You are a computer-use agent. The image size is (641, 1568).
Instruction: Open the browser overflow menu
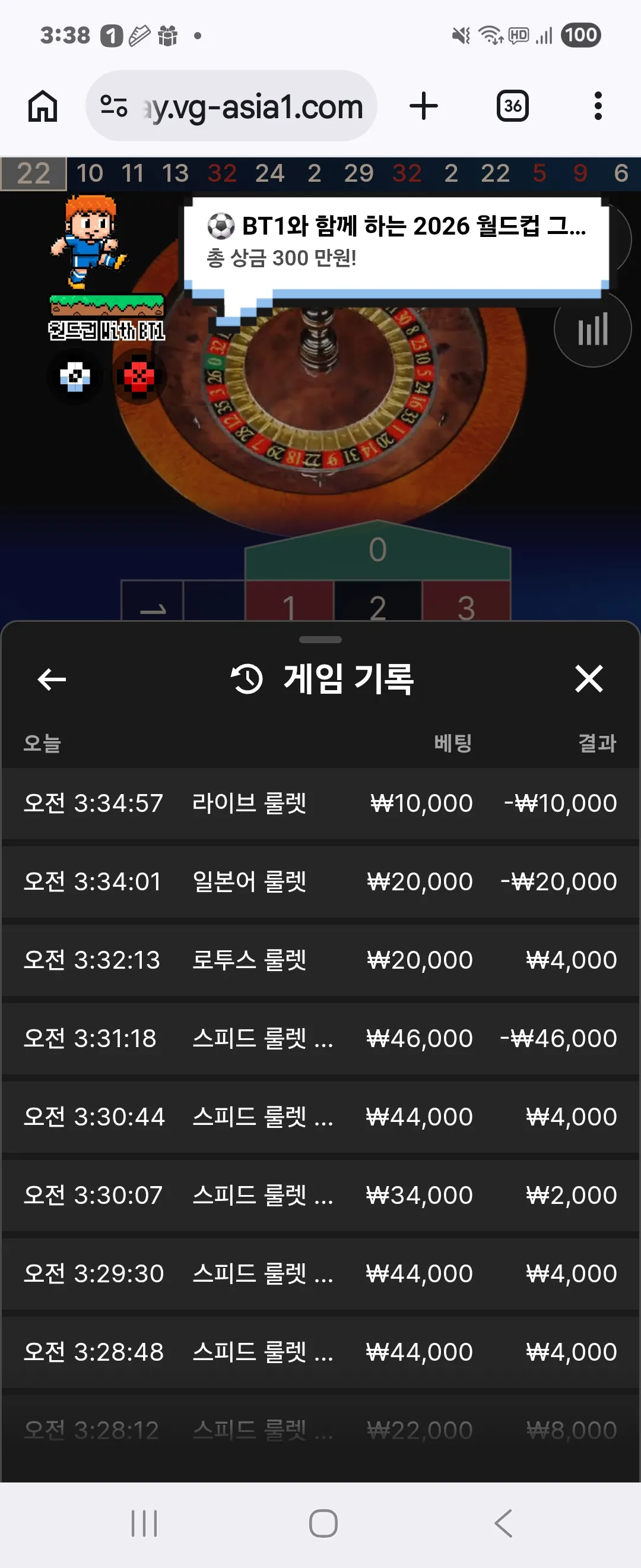click(598, 106)
